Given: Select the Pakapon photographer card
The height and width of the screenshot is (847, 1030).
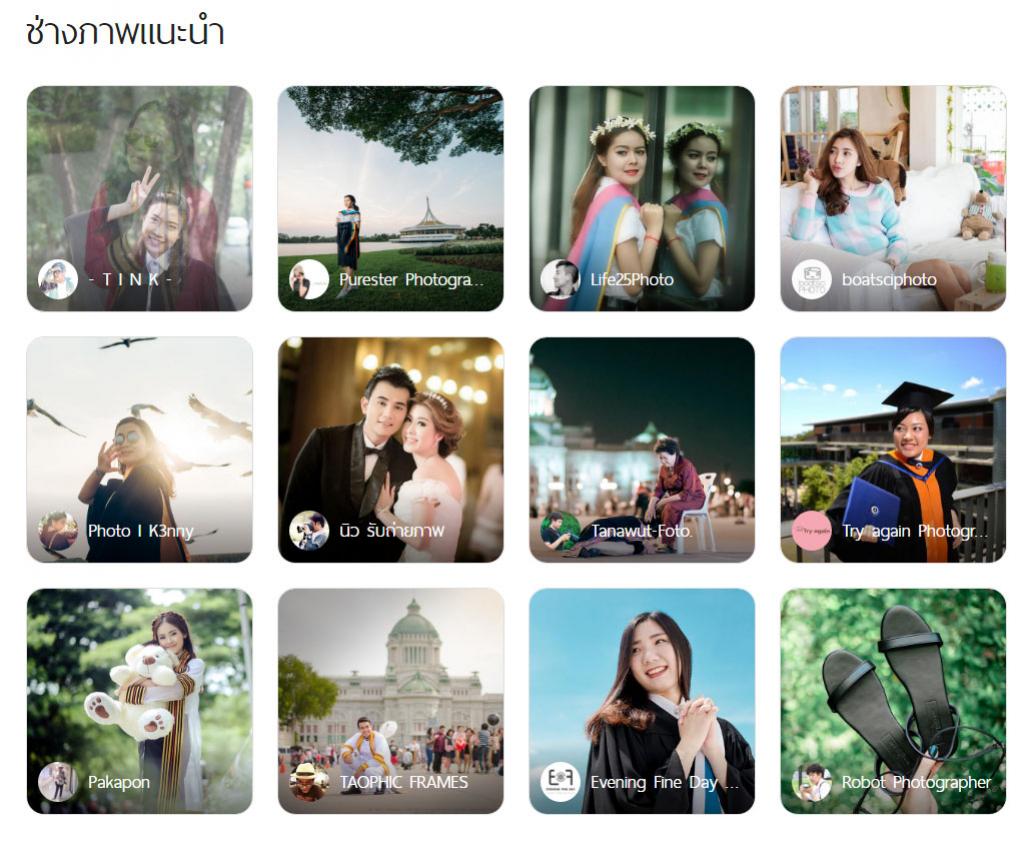Looking at the screenshot, I should click(139, 700).
